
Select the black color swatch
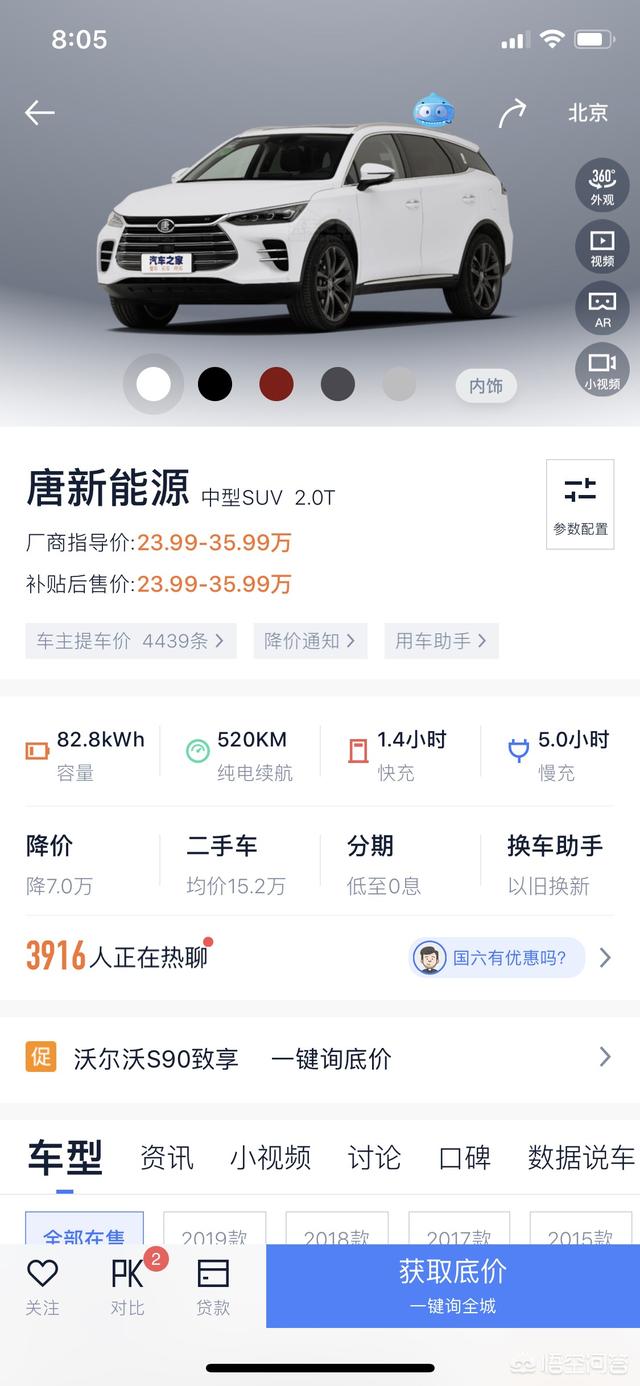click(215, 384)
